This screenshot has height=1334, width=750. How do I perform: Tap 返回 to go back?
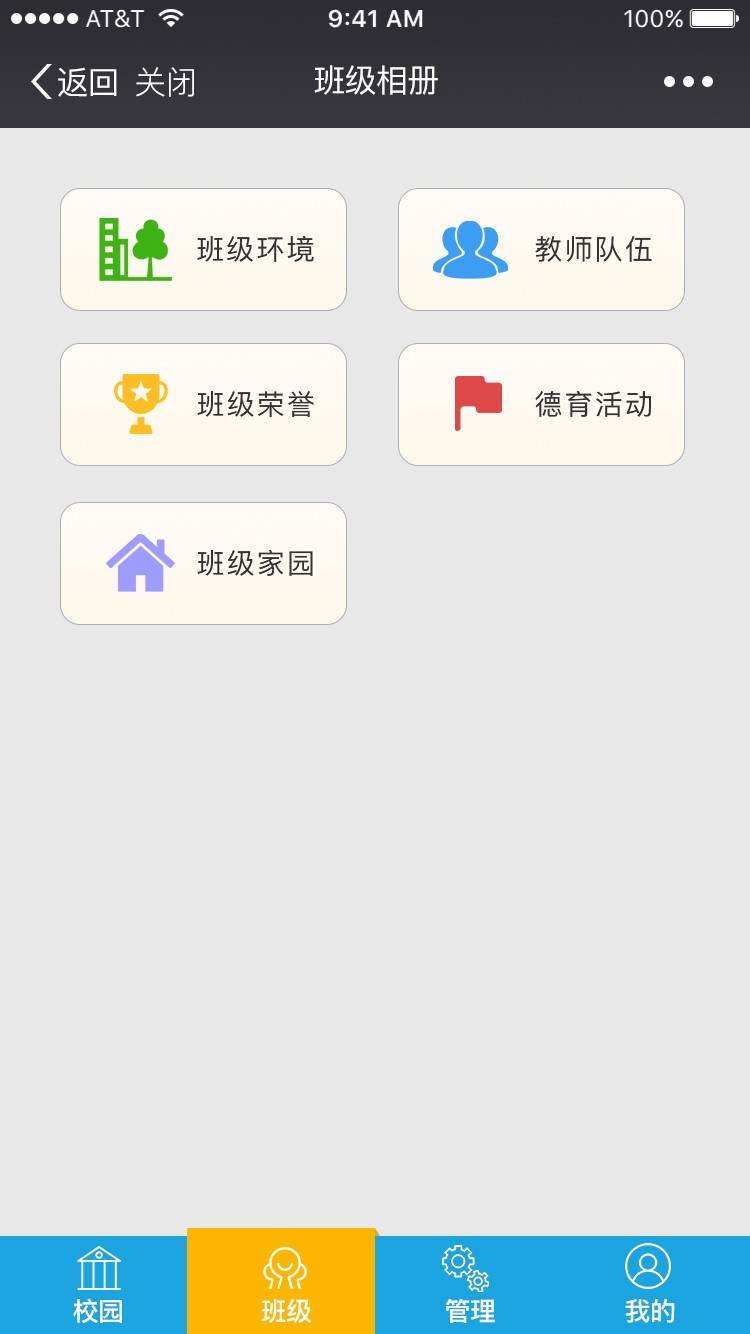coord(75,82)
